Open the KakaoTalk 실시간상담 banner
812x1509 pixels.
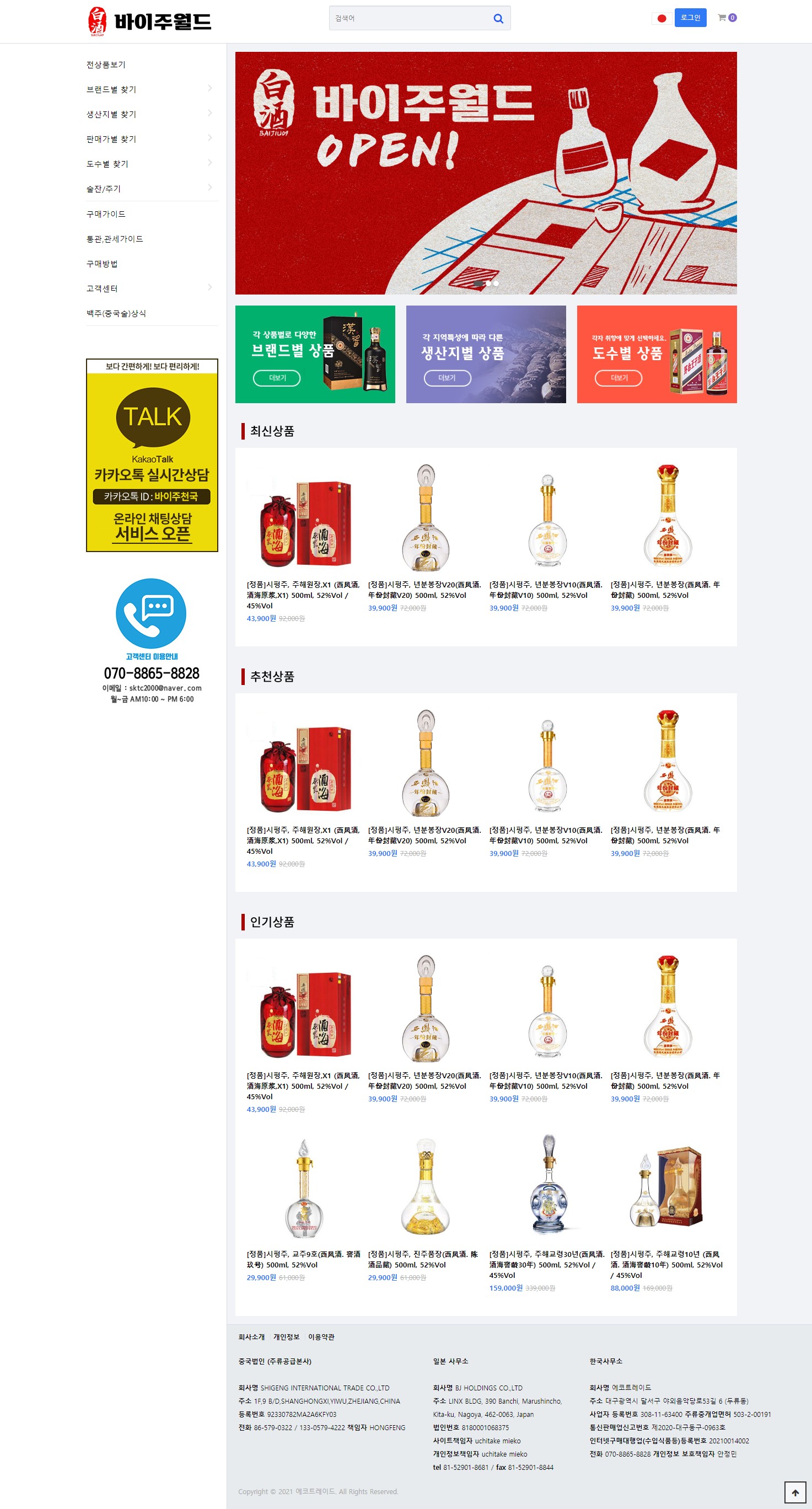152,456
